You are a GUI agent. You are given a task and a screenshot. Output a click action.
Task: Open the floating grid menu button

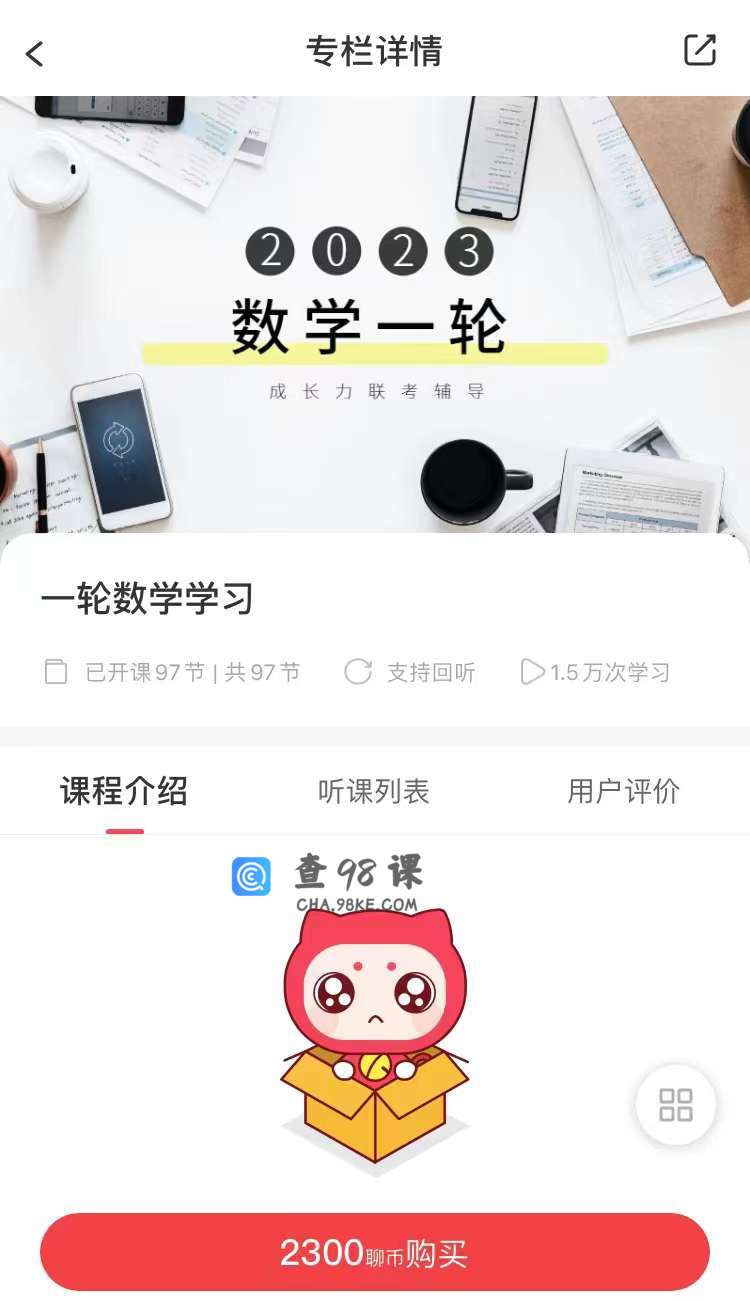[676, 1105]
